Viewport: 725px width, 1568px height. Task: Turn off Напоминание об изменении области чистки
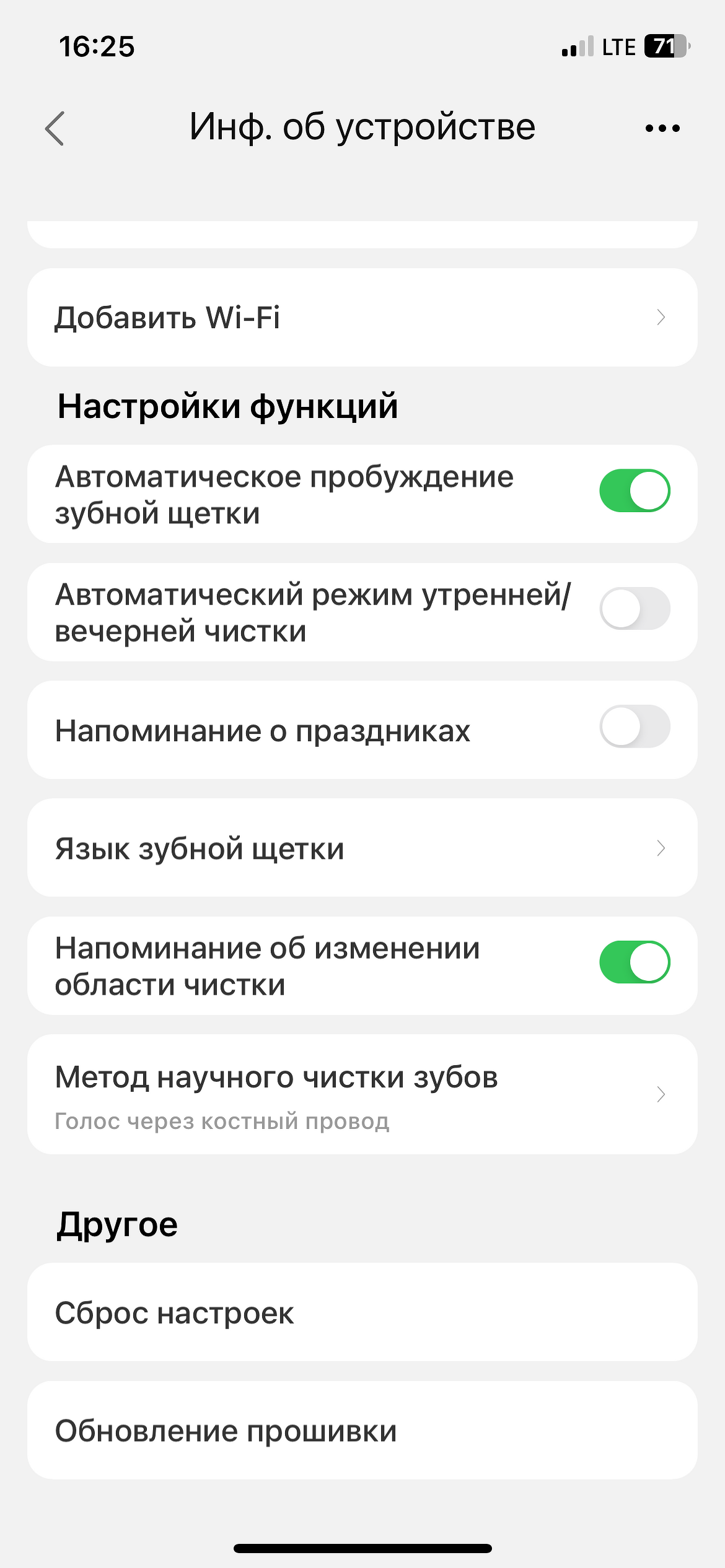(635, 962)
